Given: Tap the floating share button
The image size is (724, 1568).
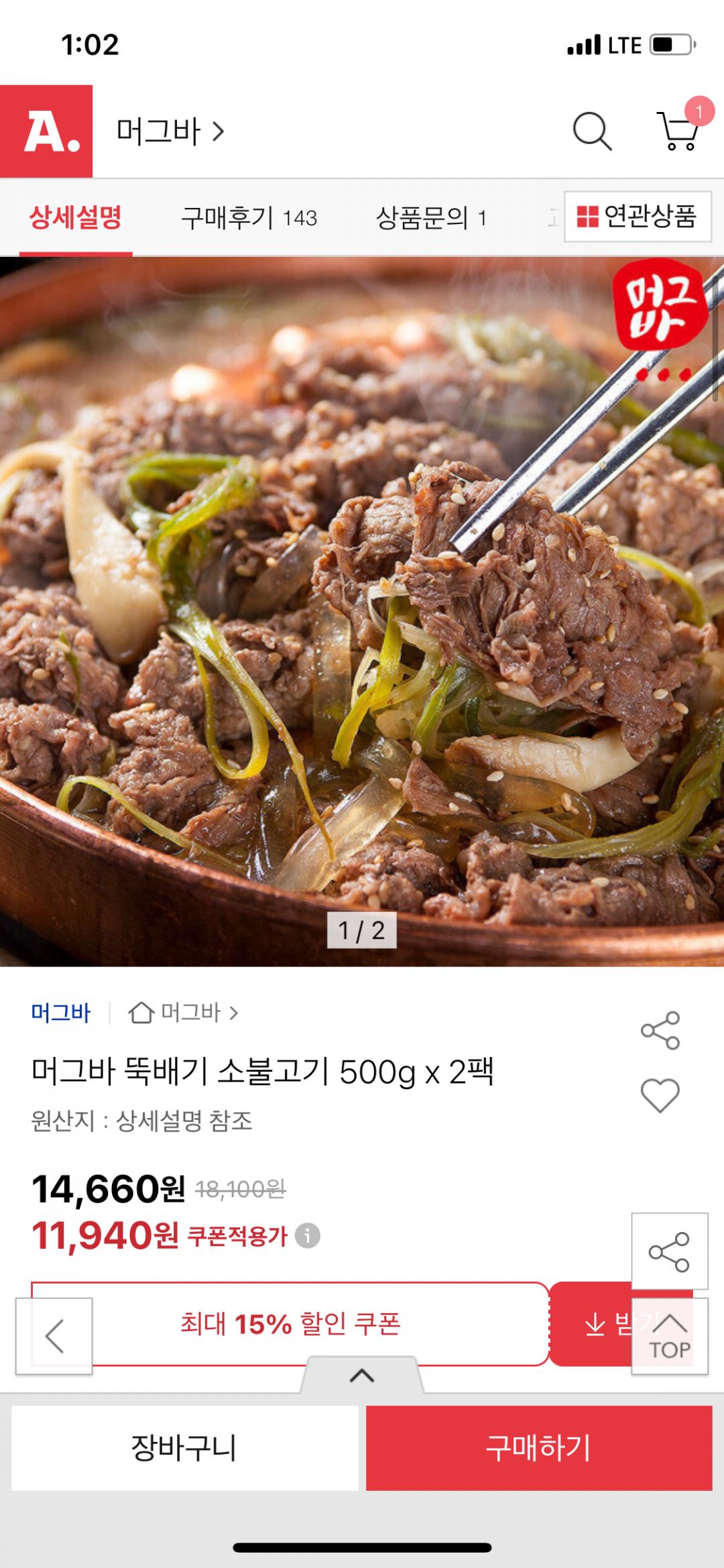Looking at the screenshot, I should click(x=669, y=1251).
